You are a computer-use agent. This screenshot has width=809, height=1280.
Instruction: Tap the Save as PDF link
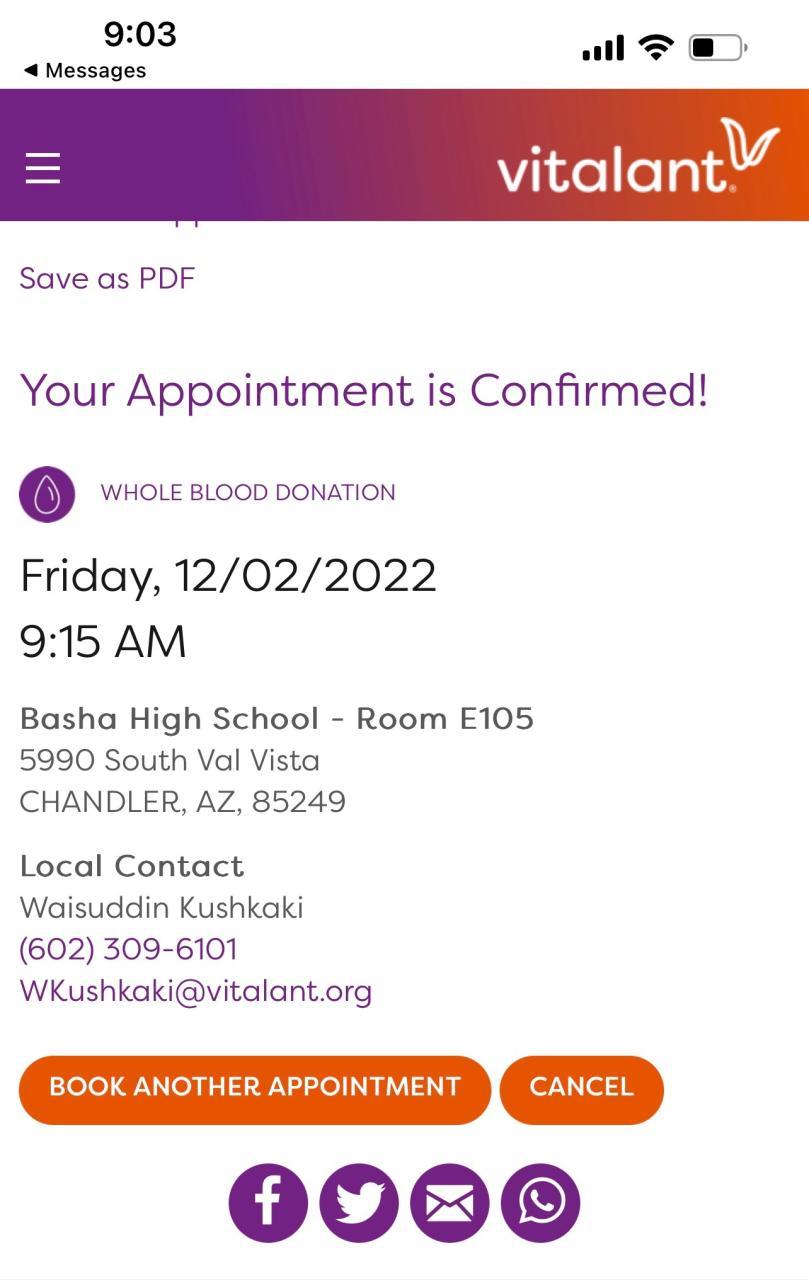point(107,278)
